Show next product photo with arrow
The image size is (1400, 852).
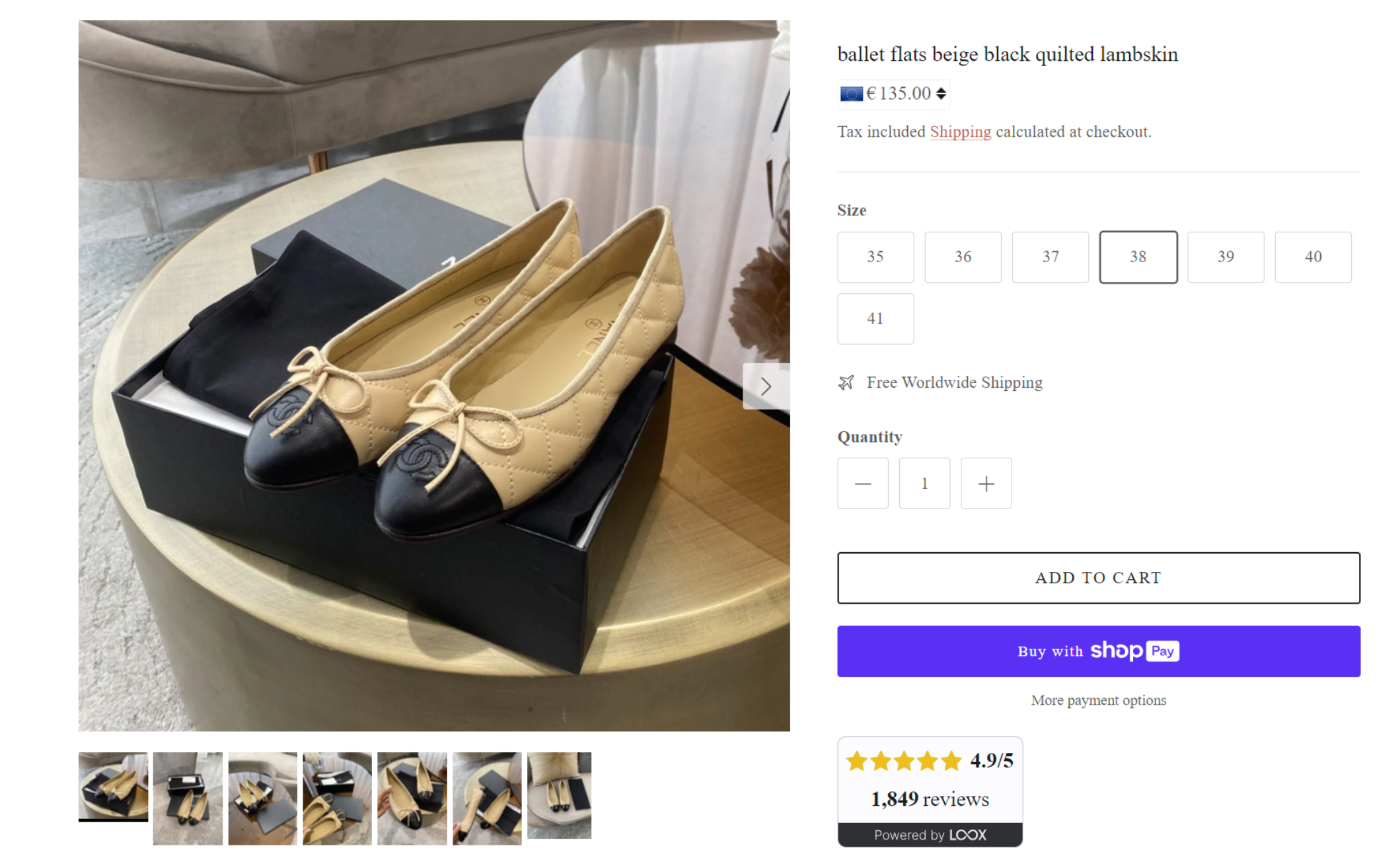tap(765, 386)
